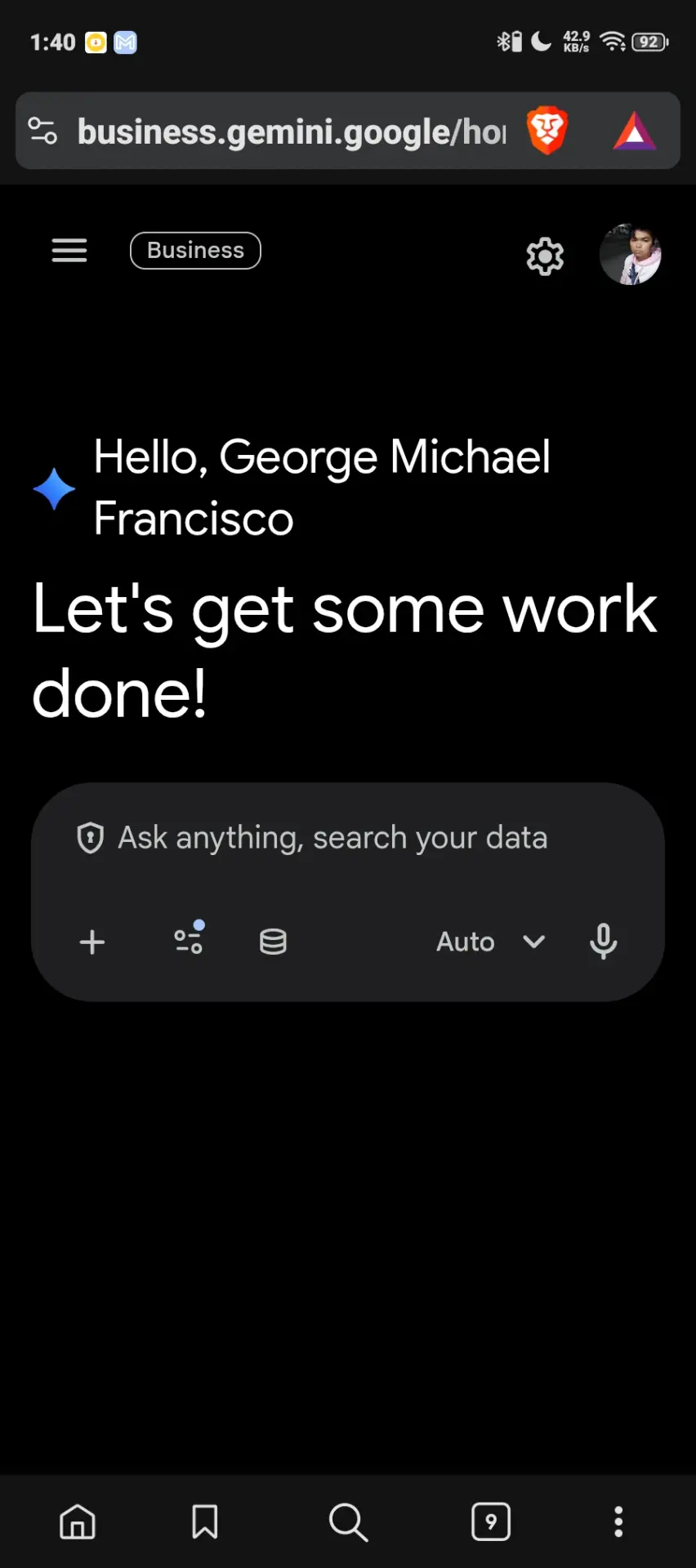Add an attachment with plus icon
696x1568 pixels.
tap(92, 942)
